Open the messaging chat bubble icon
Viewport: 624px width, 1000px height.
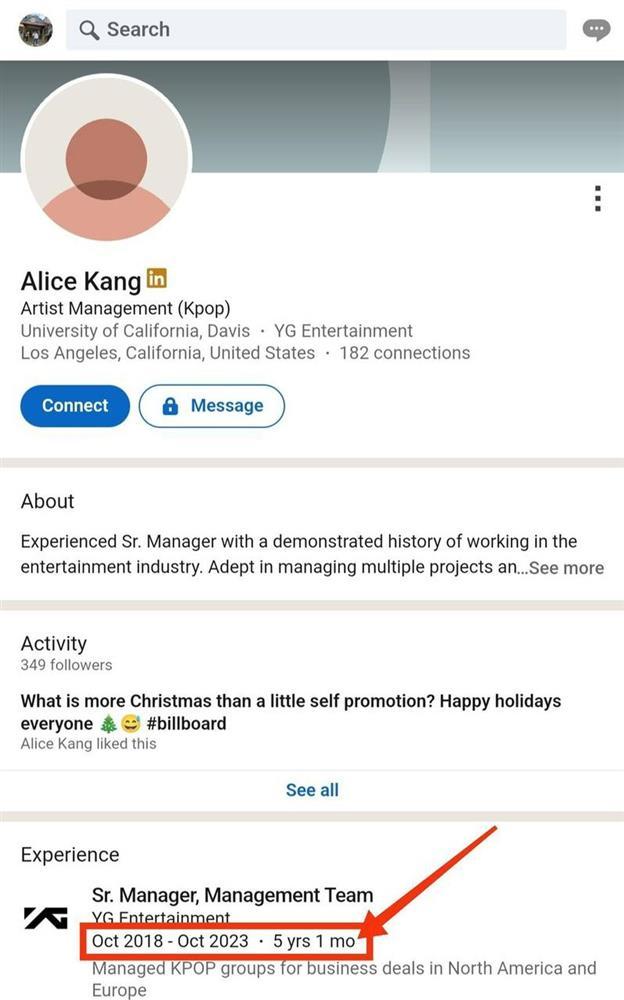[597, 30]
